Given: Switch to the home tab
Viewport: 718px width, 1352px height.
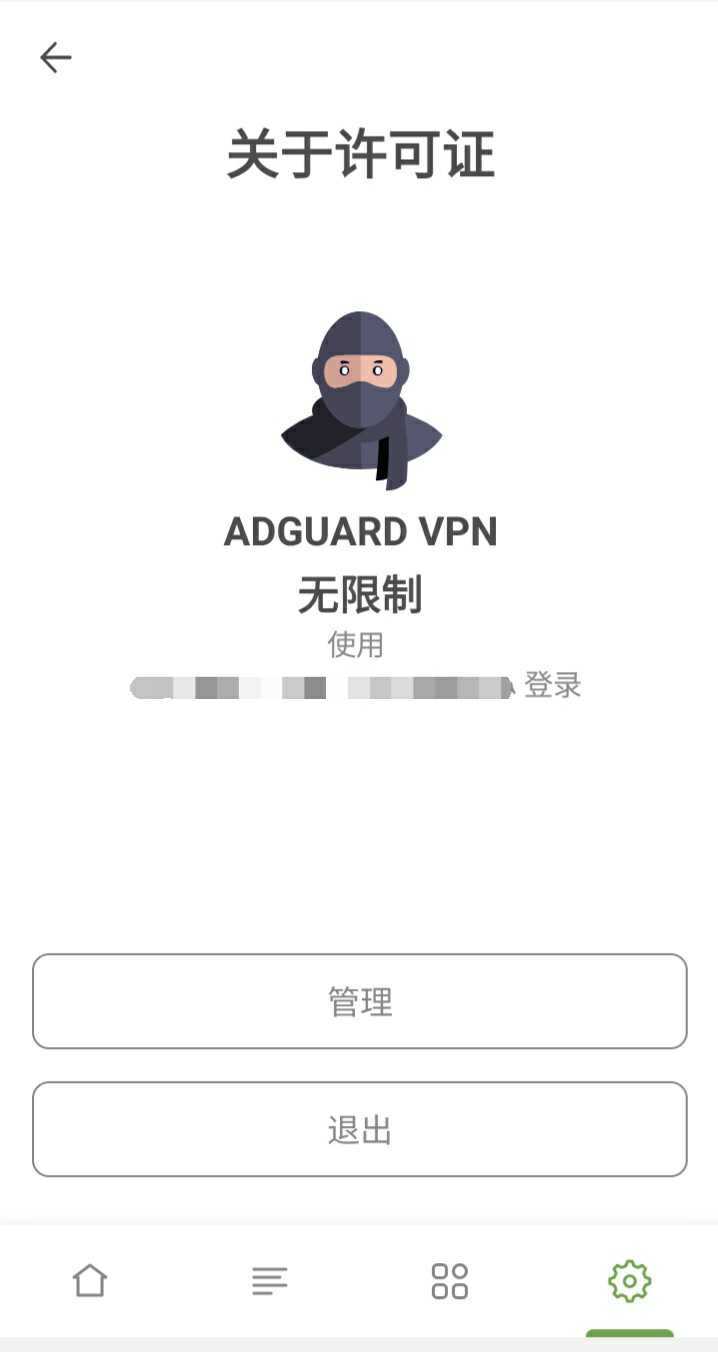Looking at the screenshot, I should coord(90,1280).
